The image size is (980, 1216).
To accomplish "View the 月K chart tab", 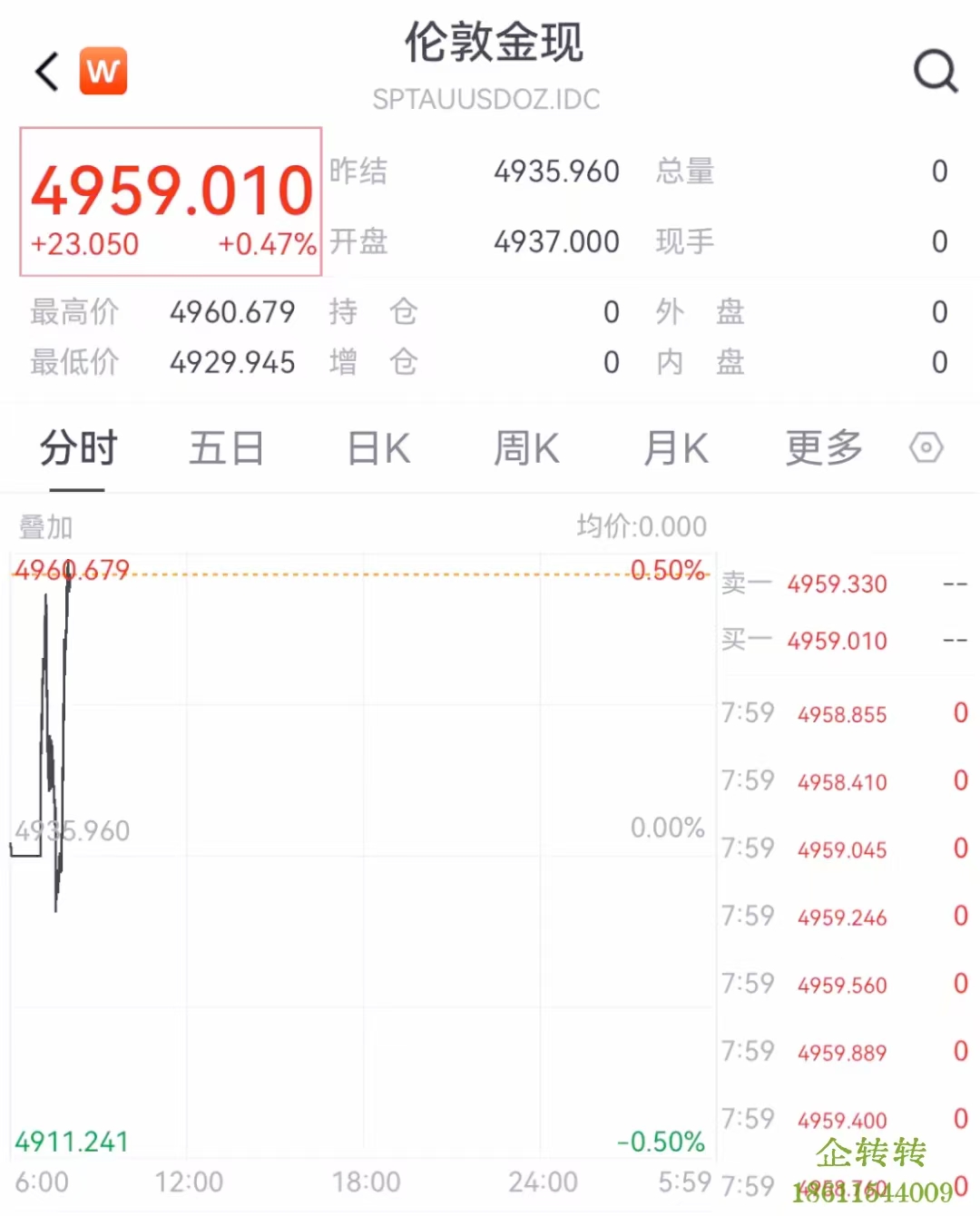I will 675,448.
